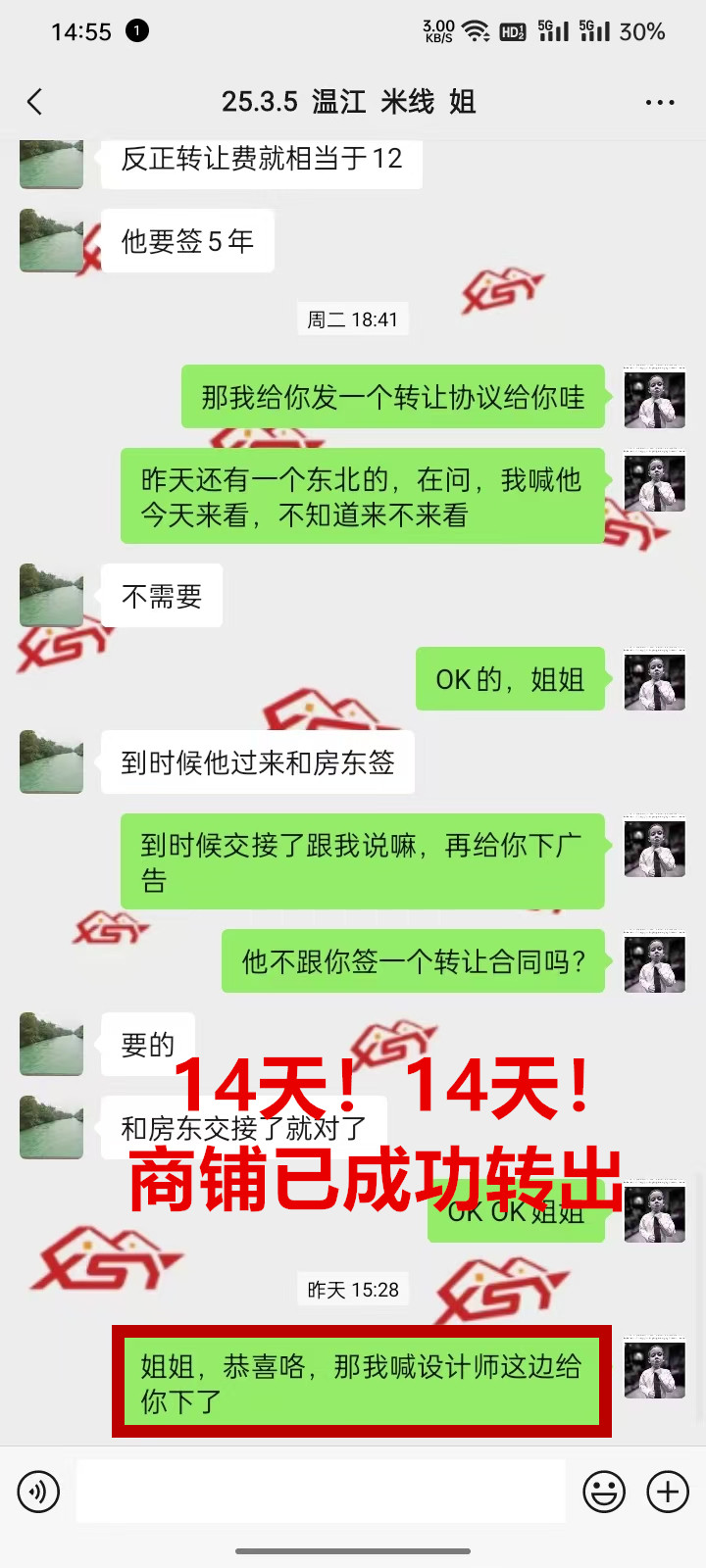Open the plus attachments panel
This screenshot has width=706, height=1568.
coord(668,1492)
